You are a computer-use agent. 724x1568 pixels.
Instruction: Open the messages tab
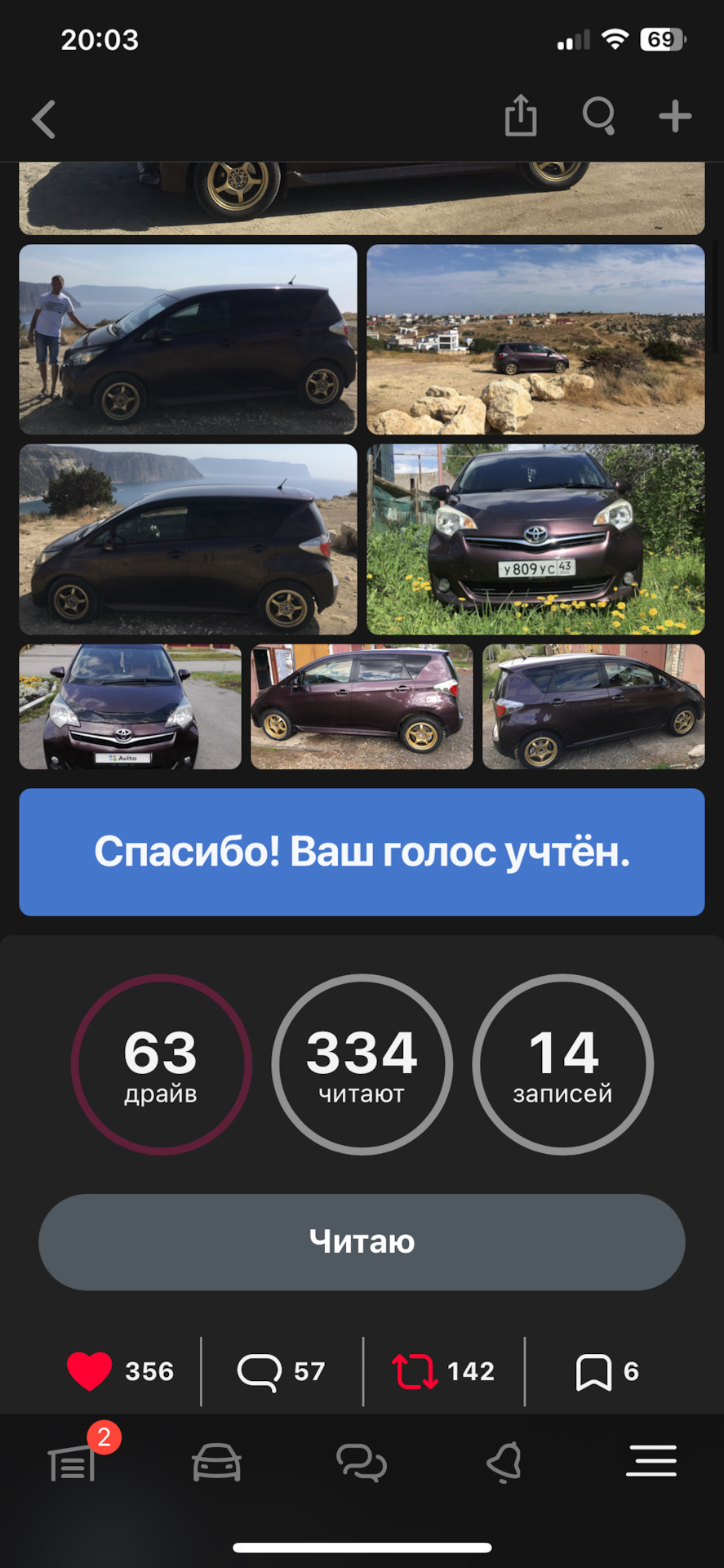click(362, 1462)
